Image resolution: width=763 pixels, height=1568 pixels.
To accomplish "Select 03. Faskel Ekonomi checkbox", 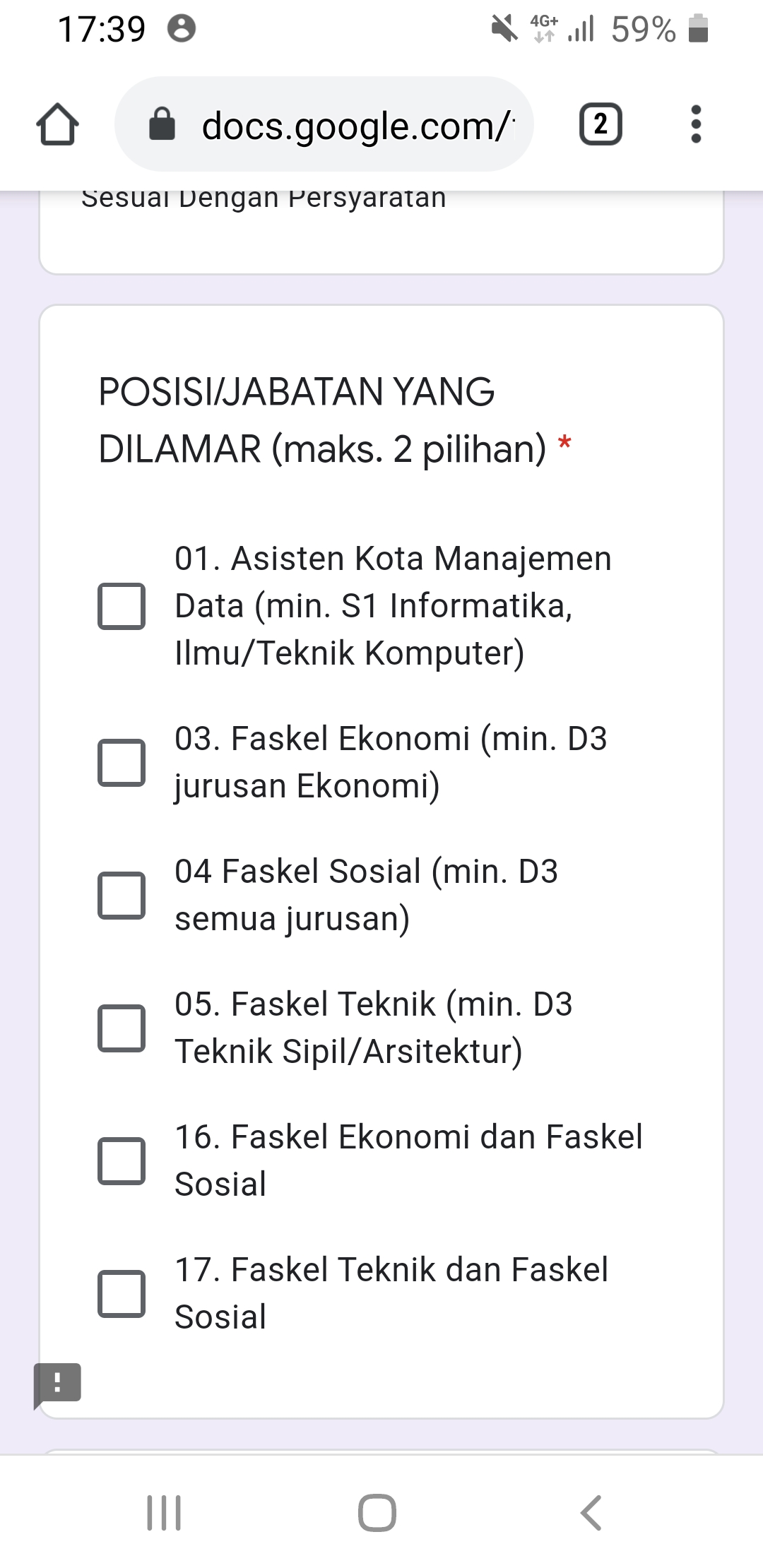I will point(122,763).
